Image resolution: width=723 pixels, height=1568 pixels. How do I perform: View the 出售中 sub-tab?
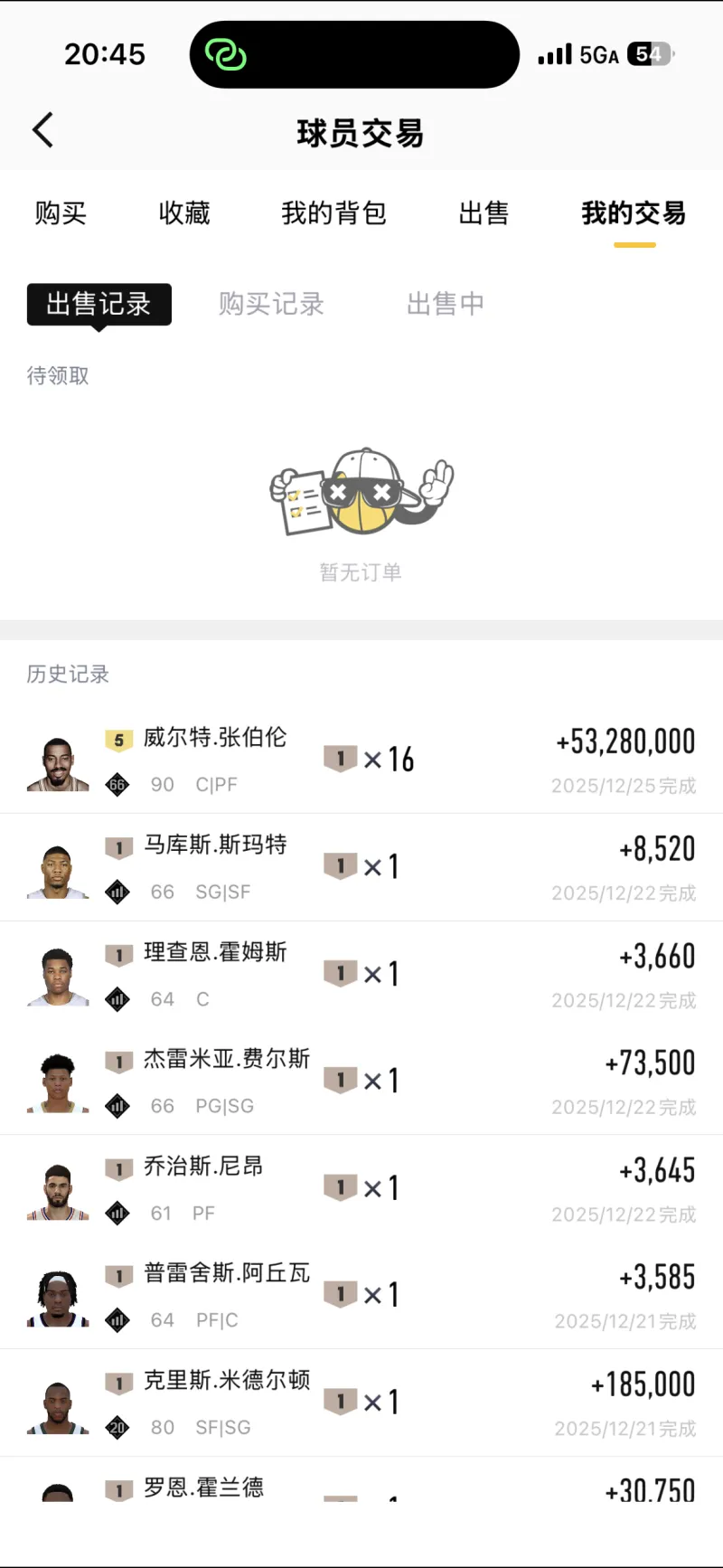445,304
